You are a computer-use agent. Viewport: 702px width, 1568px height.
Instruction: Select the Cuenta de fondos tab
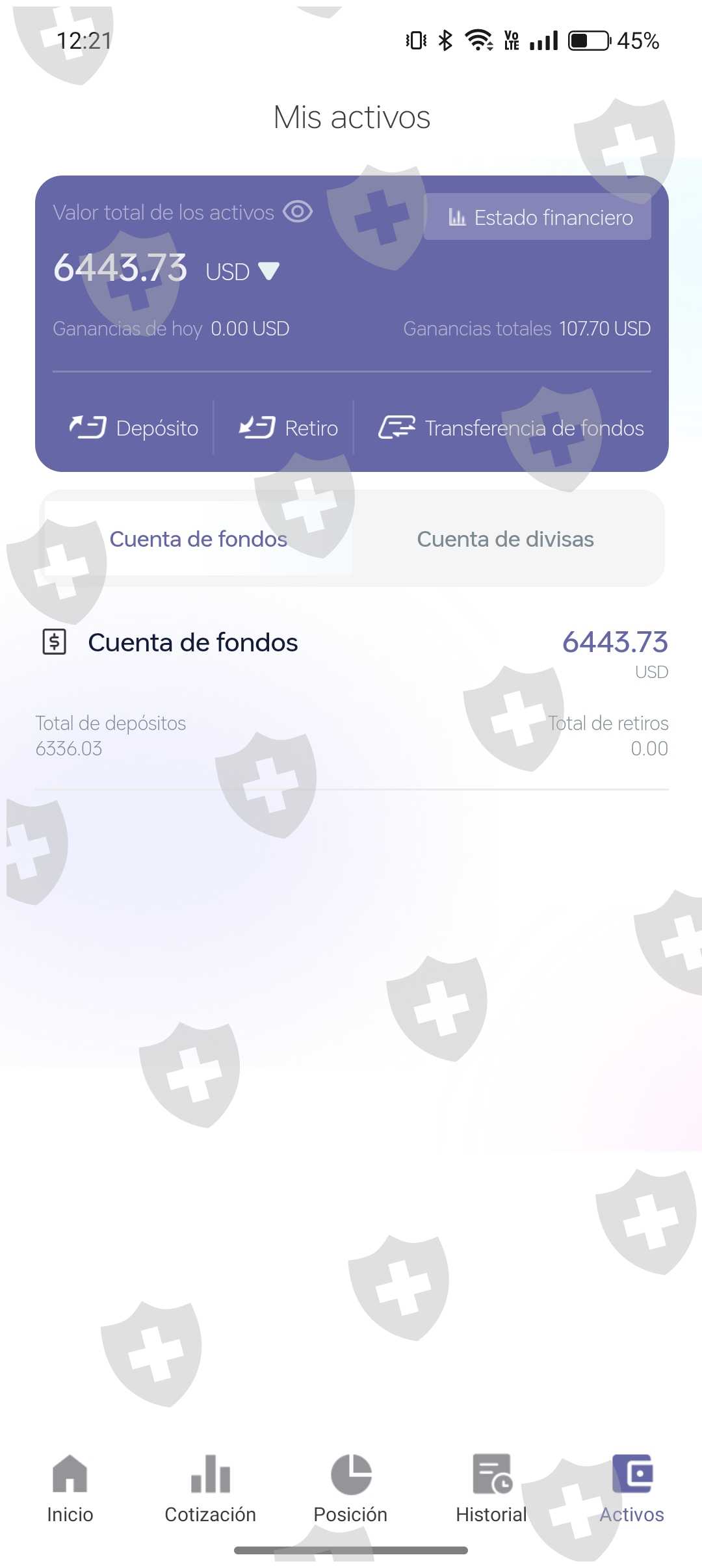pos(198,539)
